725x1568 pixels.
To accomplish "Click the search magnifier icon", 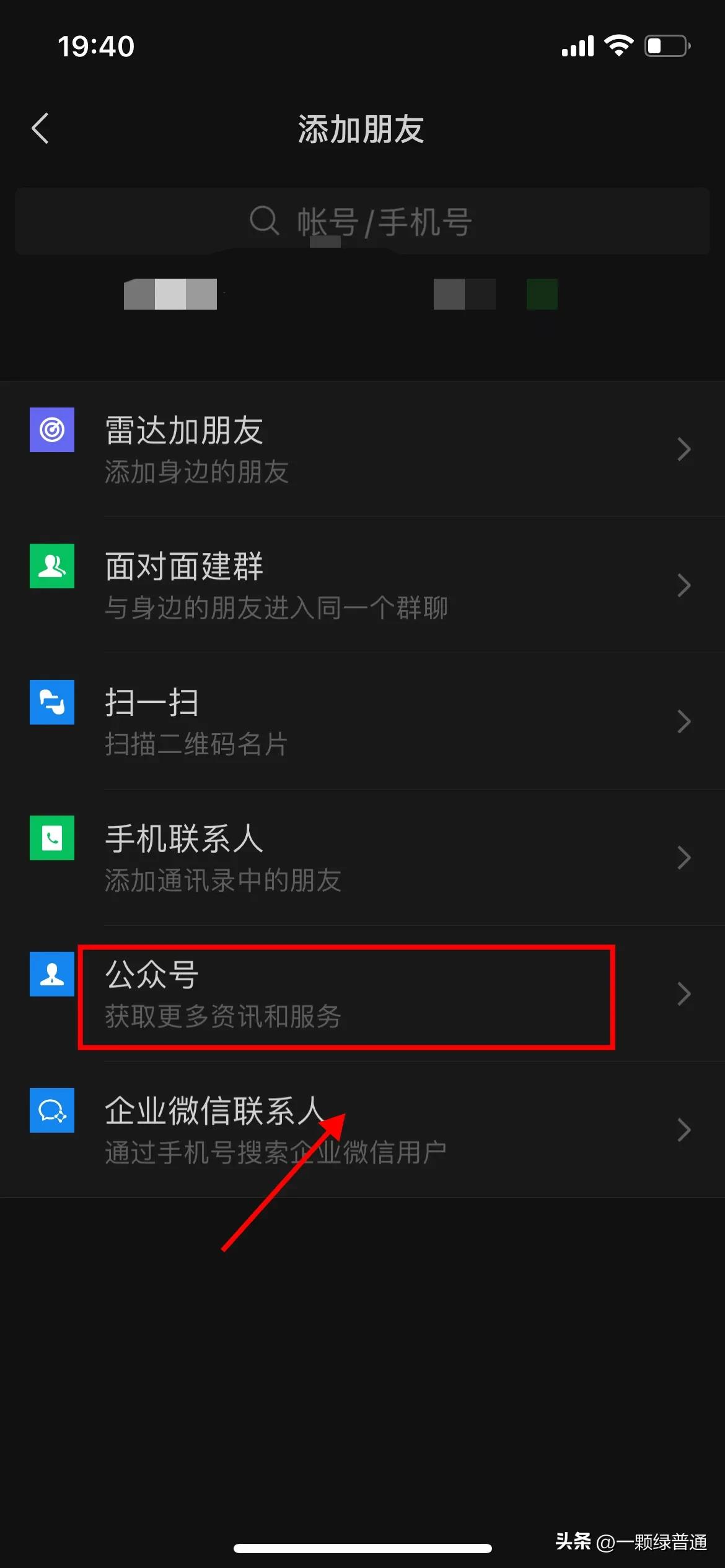I will coord(265,221).
